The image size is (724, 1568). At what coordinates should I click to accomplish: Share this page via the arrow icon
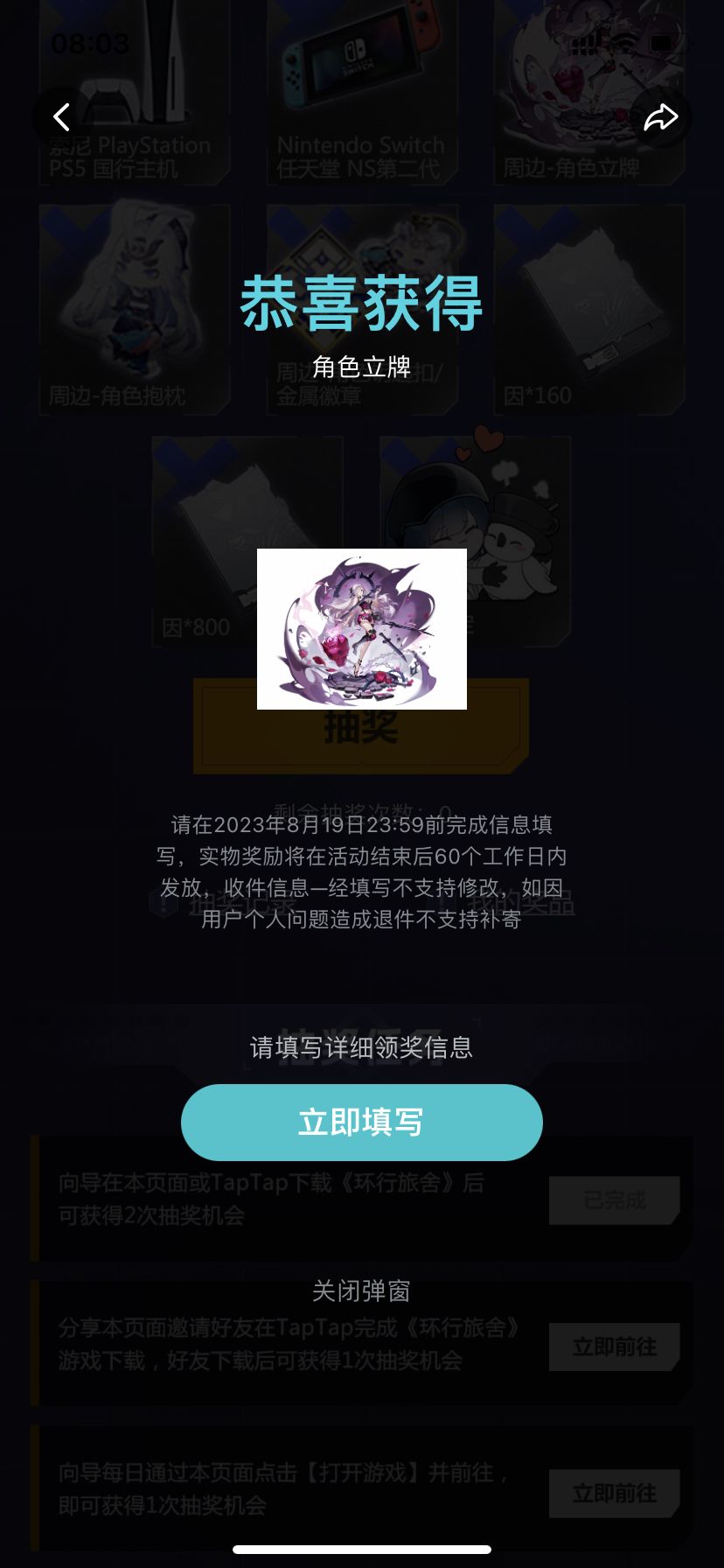click(x=661, y=117)
